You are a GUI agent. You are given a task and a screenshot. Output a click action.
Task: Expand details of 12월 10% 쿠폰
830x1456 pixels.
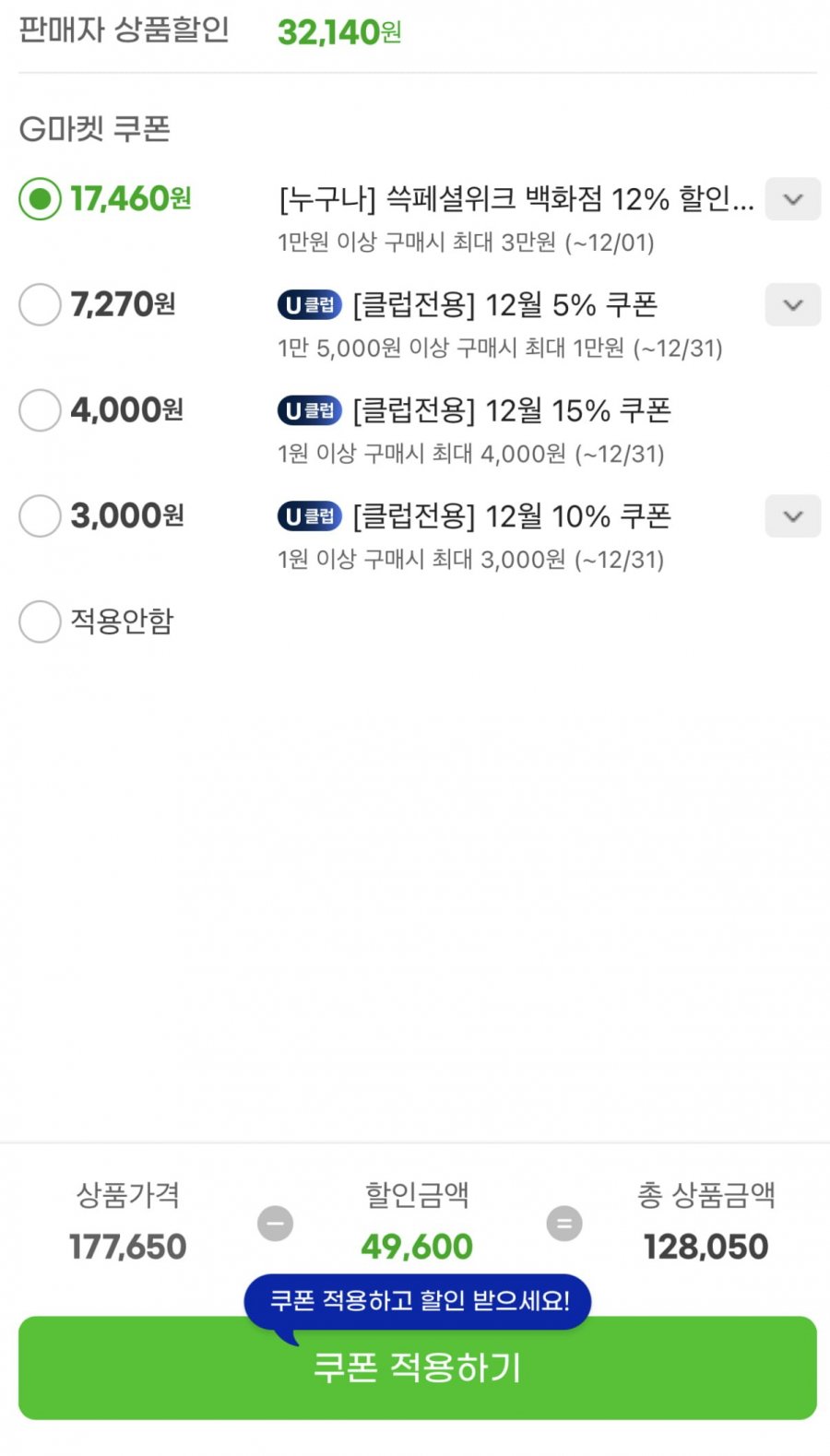[x=792, y=515]
